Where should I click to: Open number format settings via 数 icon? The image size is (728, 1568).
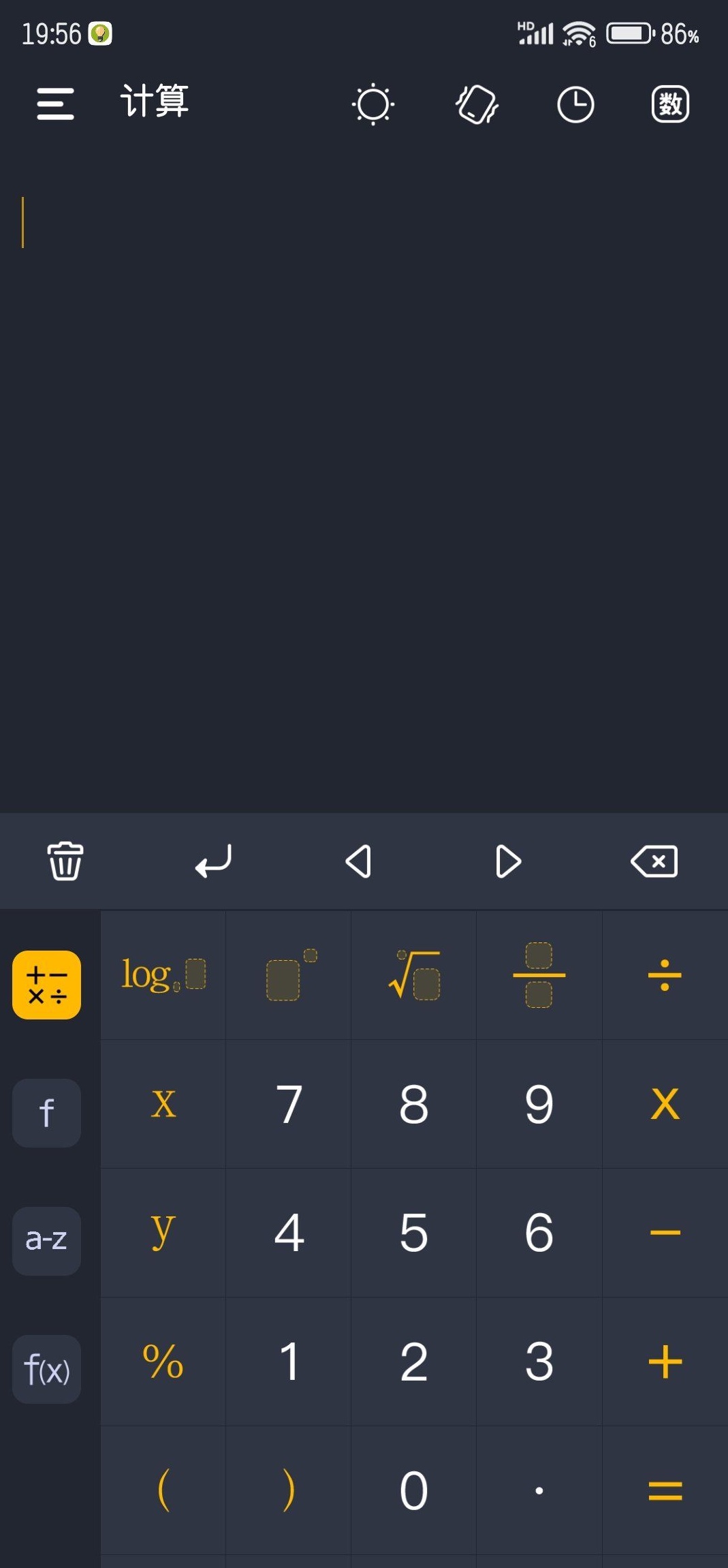[x=669, y=104]
